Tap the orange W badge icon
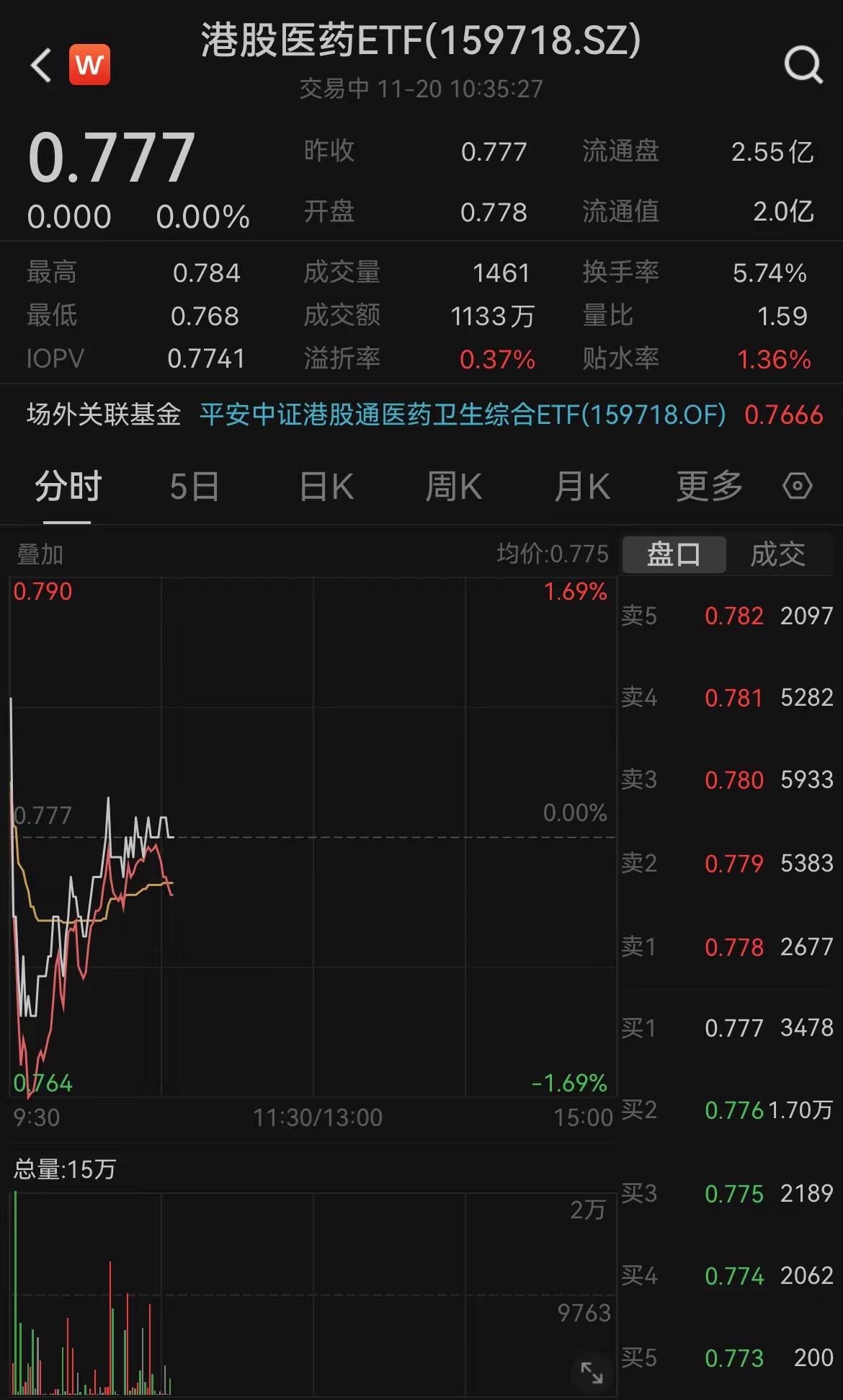 (89, 66)
